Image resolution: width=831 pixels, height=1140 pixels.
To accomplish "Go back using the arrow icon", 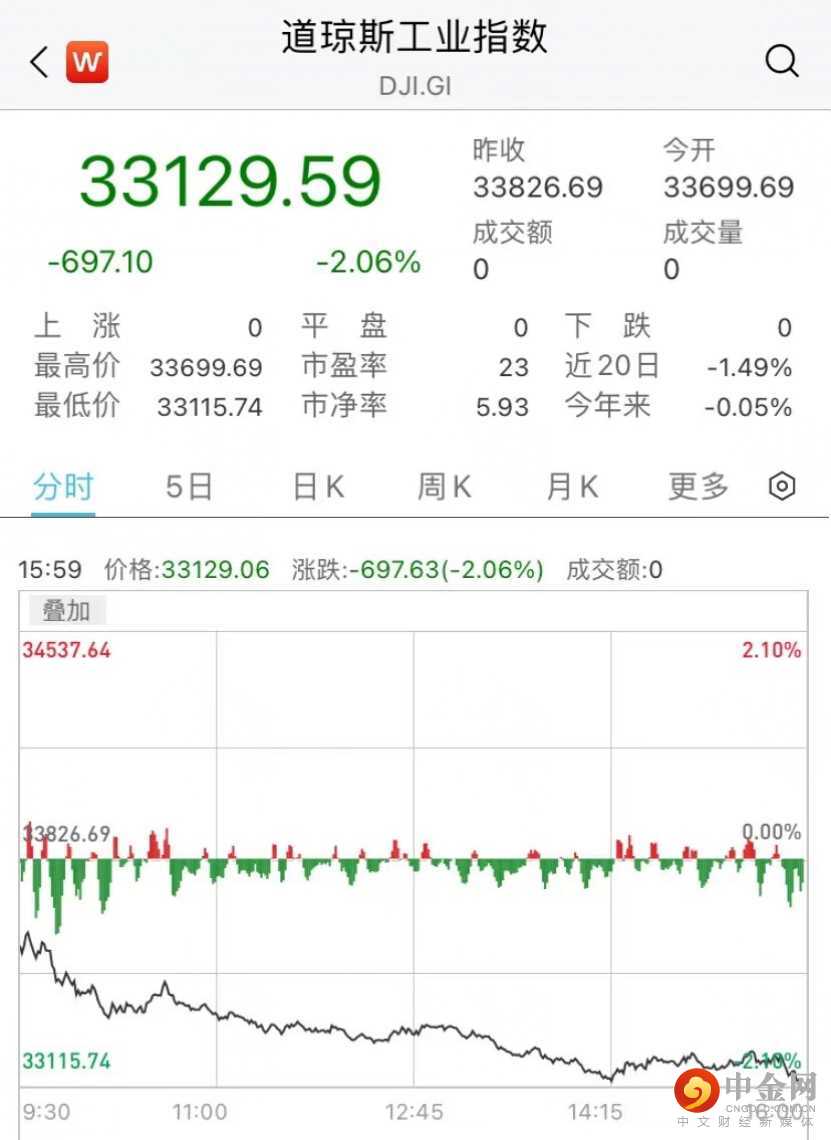I will pyautogui.click(x=39, y=62).
